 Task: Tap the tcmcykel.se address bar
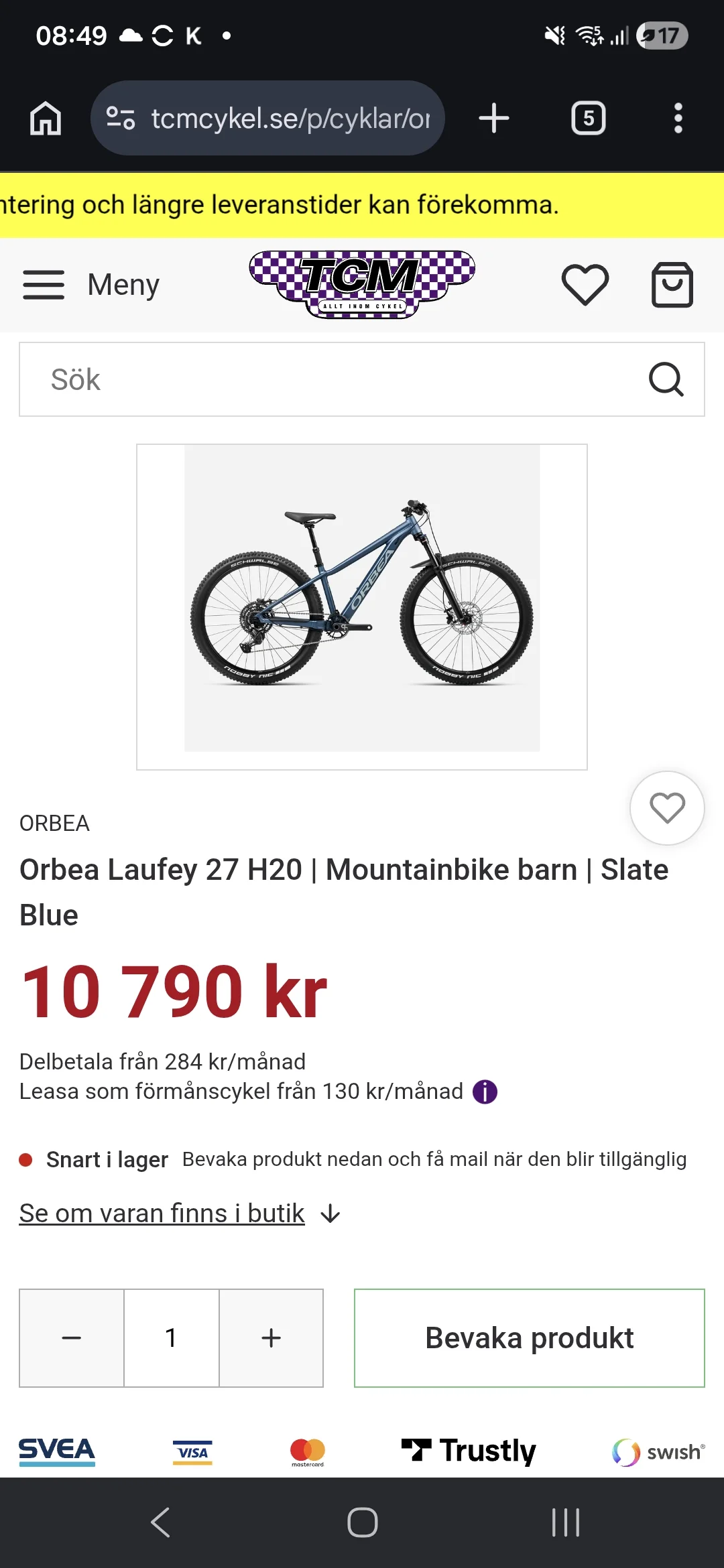267,118
